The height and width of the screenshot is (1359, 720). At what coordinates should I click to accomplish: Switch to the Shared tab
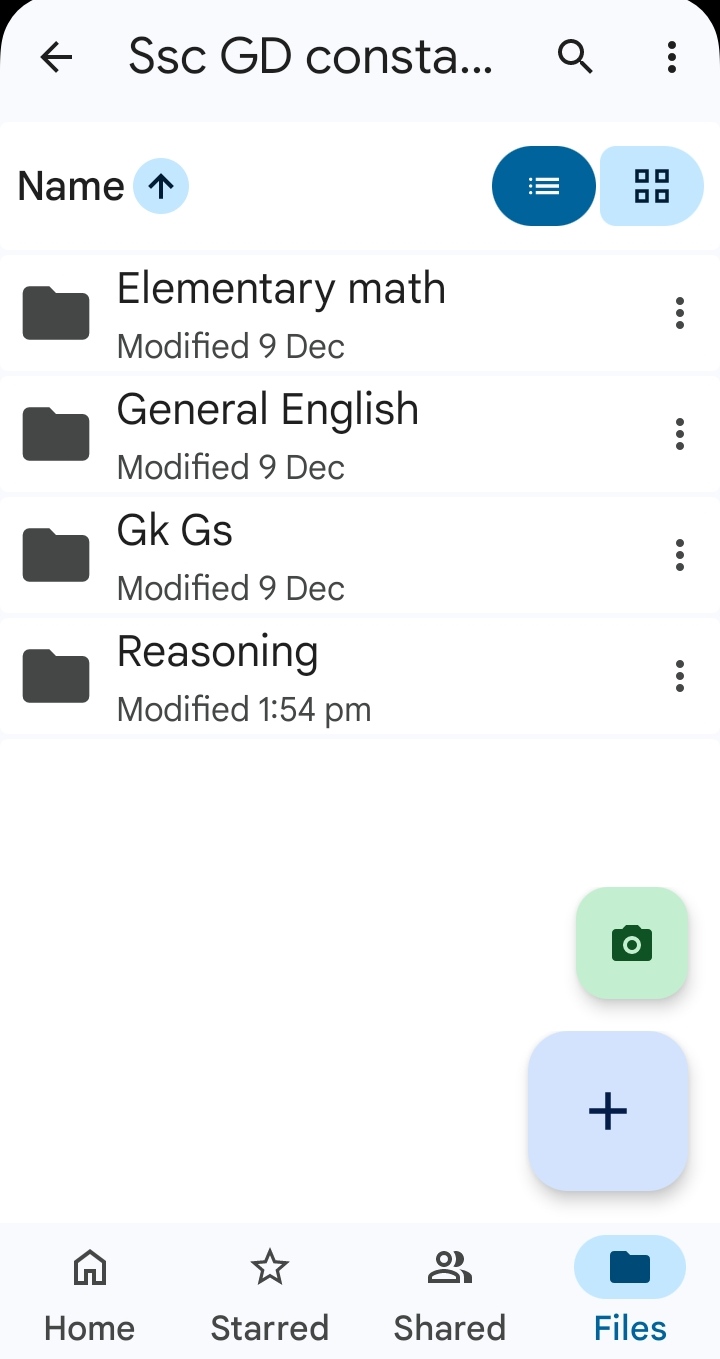pos(450,1290)
